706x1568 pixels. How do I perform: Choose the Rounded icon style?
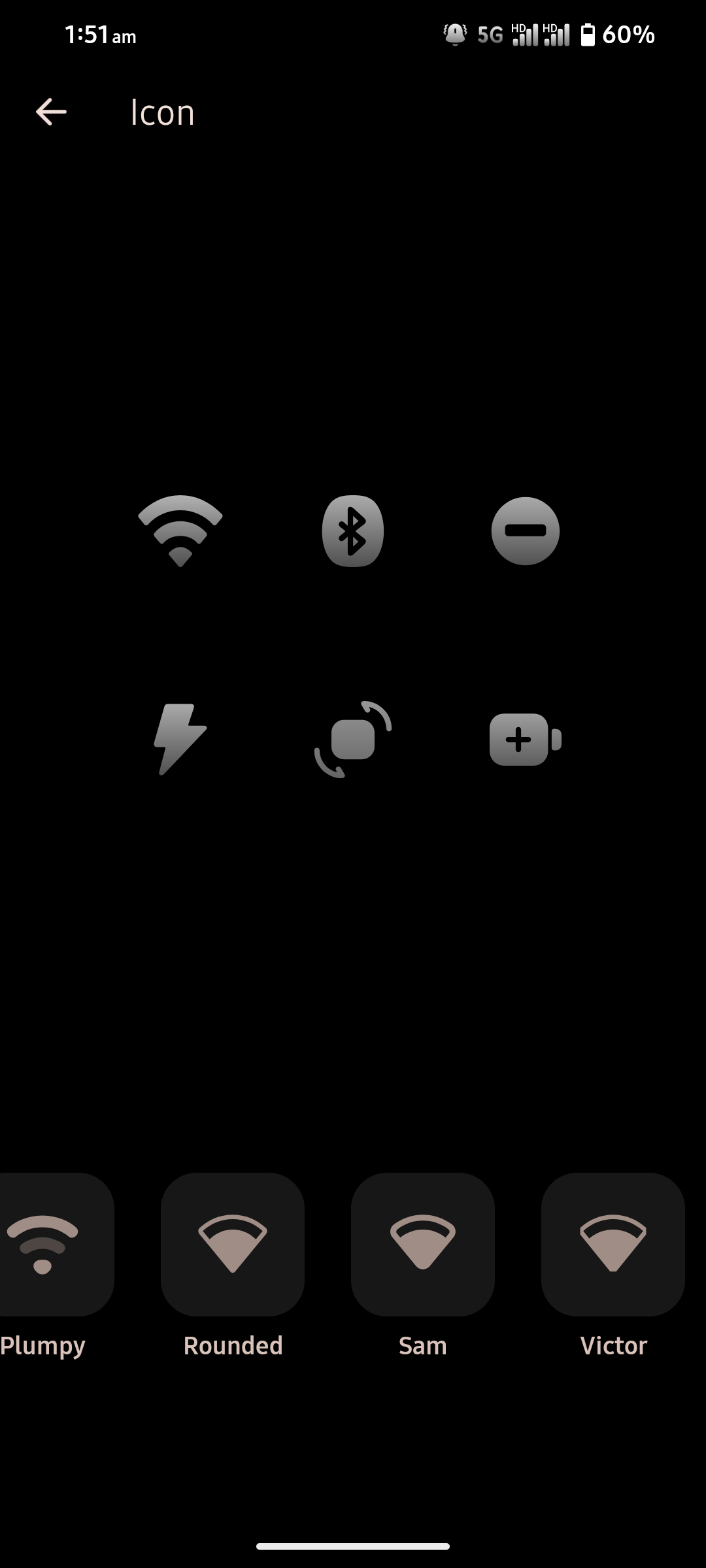[x=233, y=1244]
